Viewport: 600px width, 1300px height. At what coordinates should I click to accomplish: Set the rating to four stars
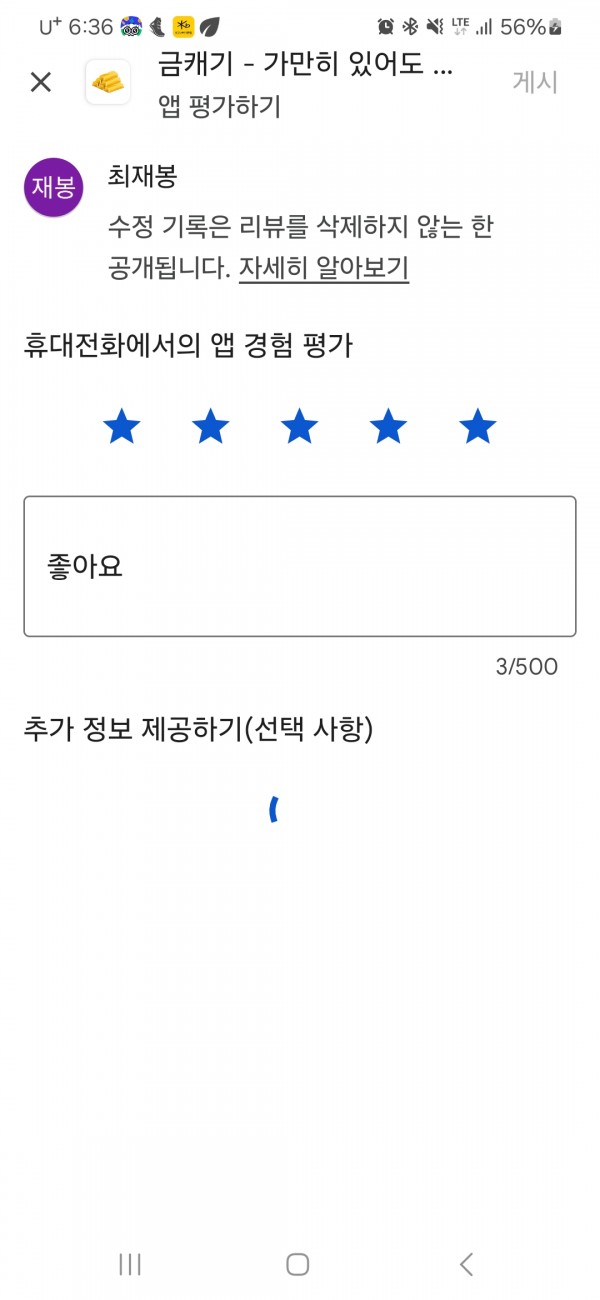[x=388, y=427]
